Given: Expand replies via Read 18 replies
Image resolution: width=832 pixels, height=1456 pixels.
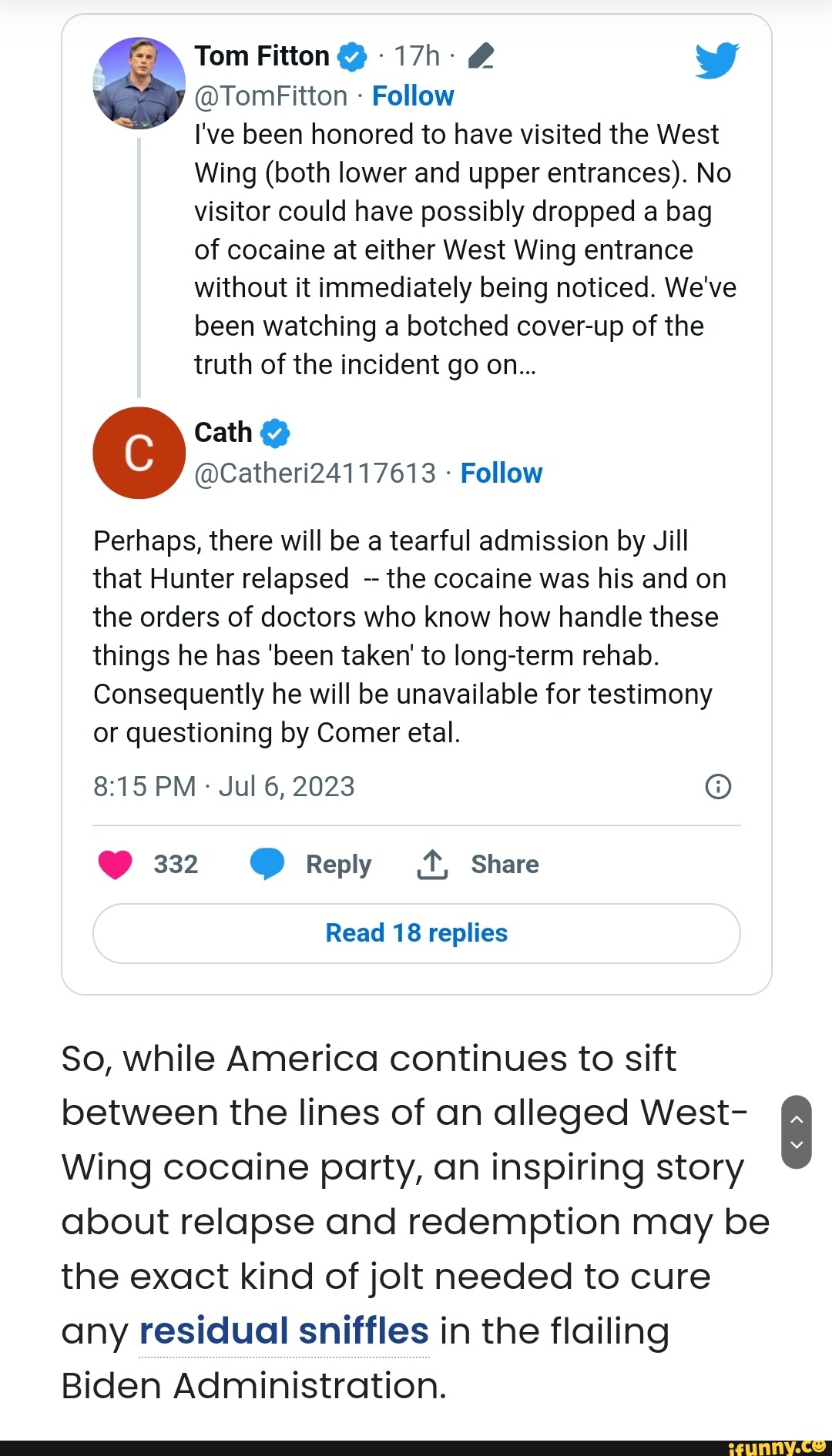Looking at the screenshot, I should pyautogui.click(x=416, y=932).
